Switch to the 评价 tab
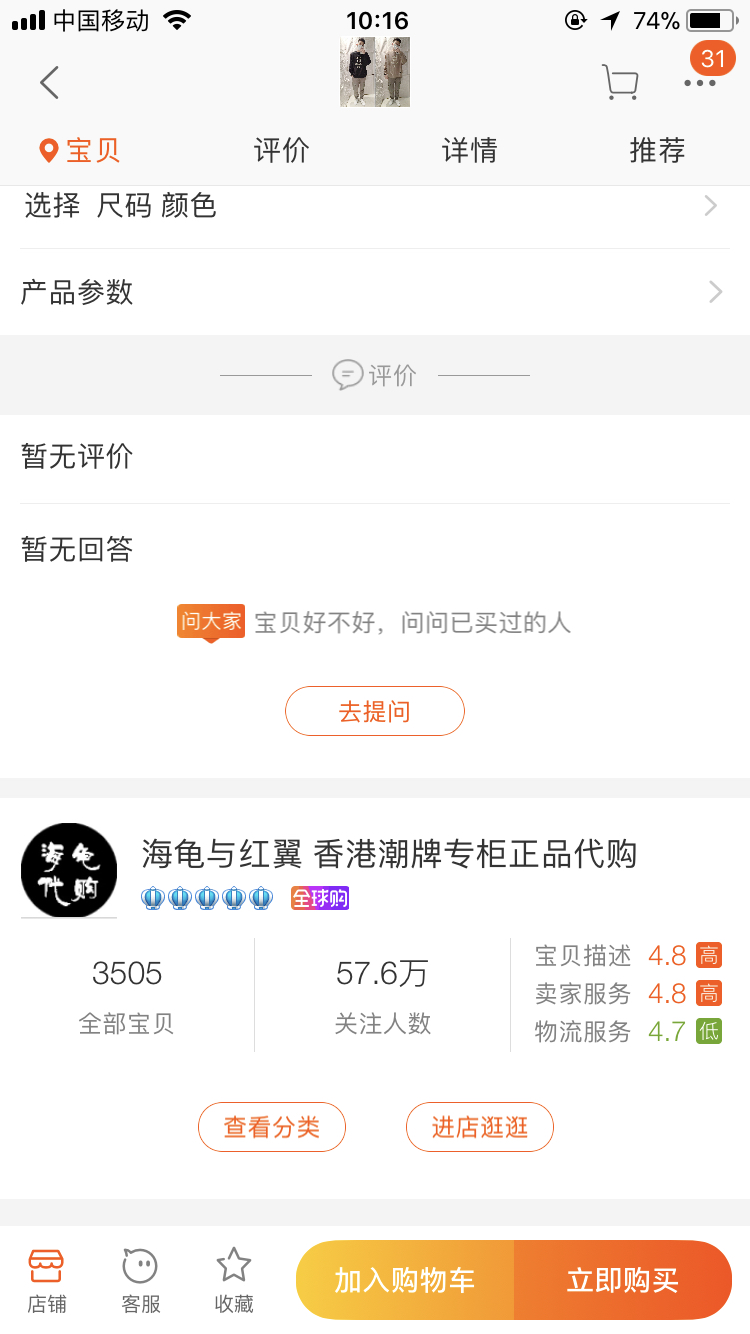This screenshot has height=1334, width=750. coord(281,150)
